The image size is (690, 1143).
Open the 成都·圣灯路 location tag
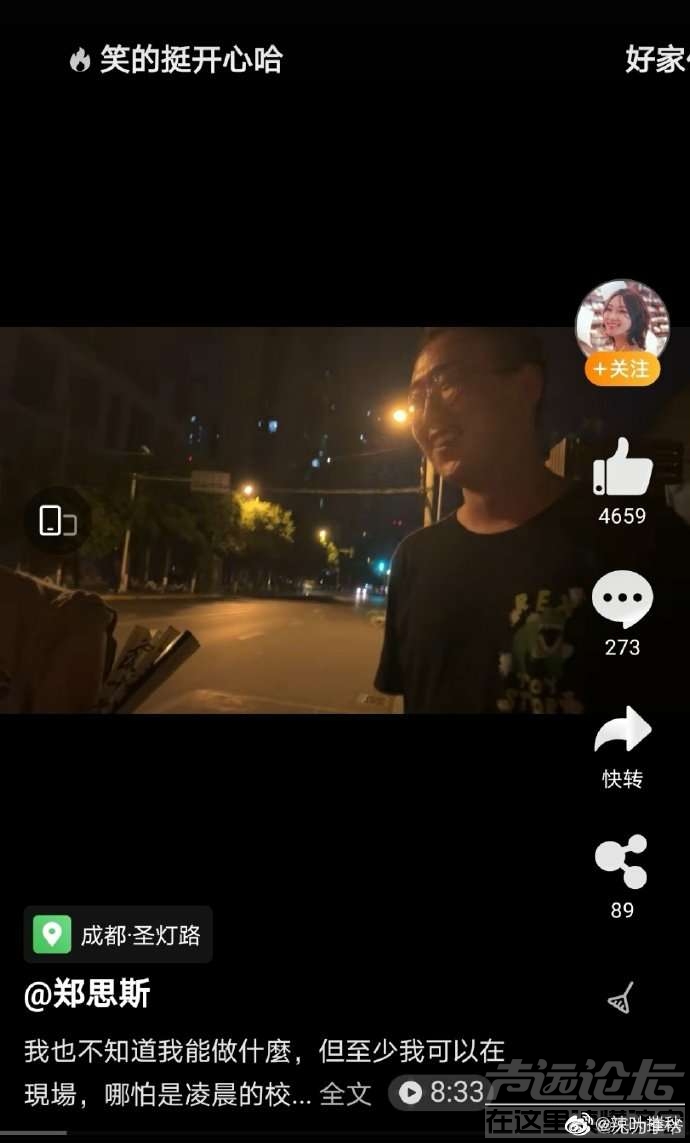(118, 935)
